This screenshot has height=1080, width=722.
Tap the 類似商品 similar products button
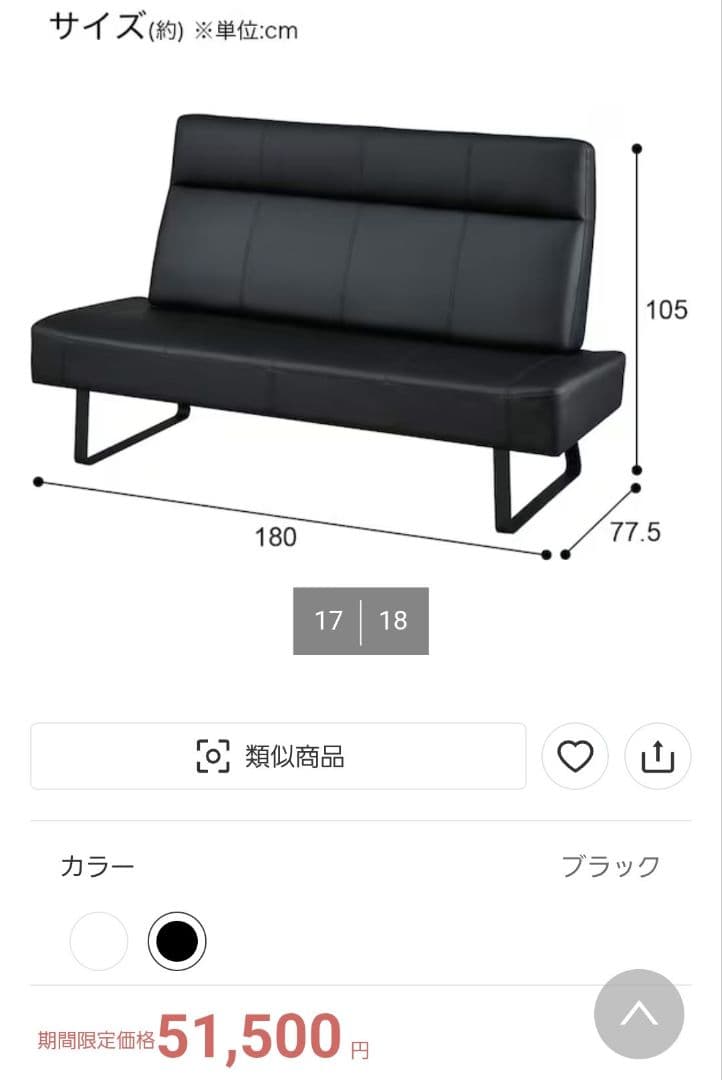(x=278, y=756)
